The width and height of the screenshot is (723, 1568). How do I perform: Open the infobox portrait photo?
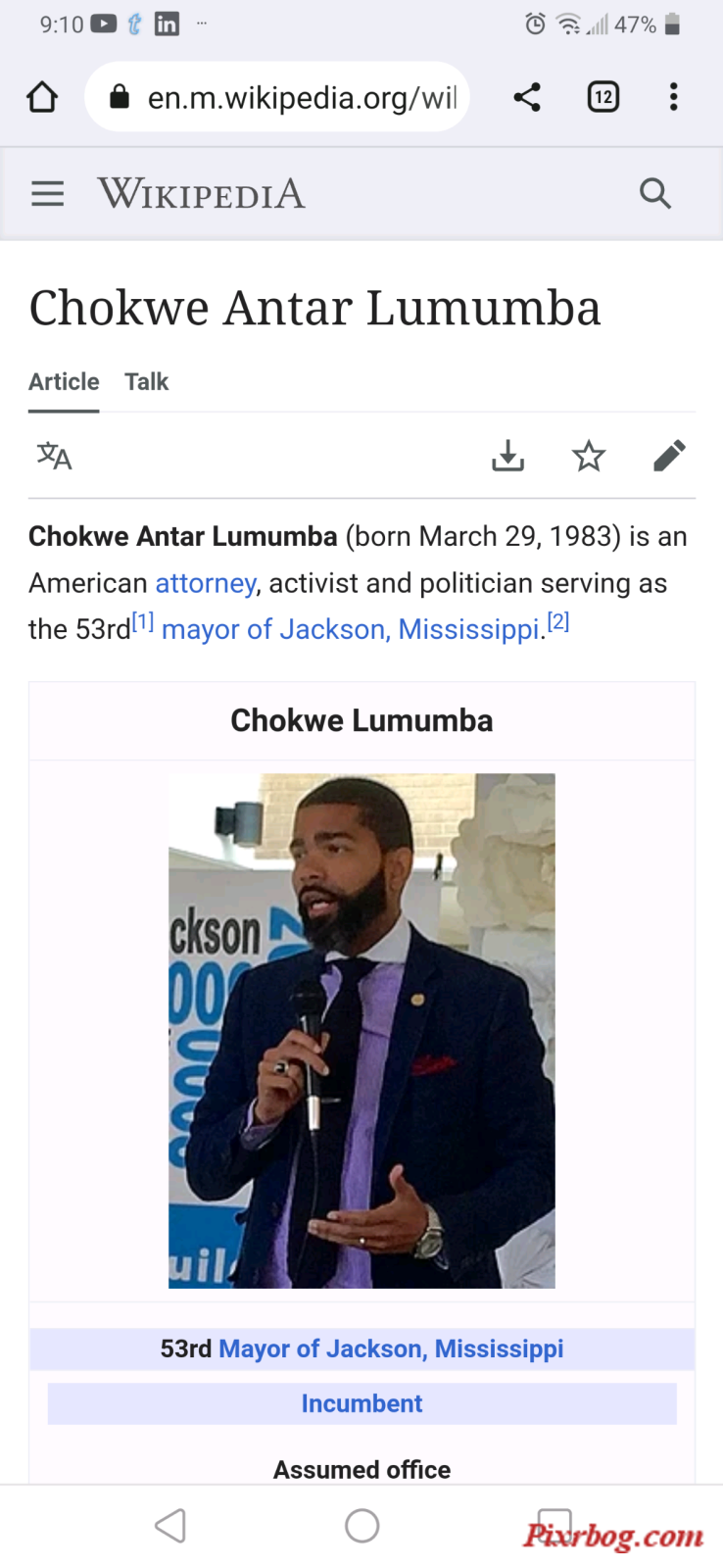361,1030
